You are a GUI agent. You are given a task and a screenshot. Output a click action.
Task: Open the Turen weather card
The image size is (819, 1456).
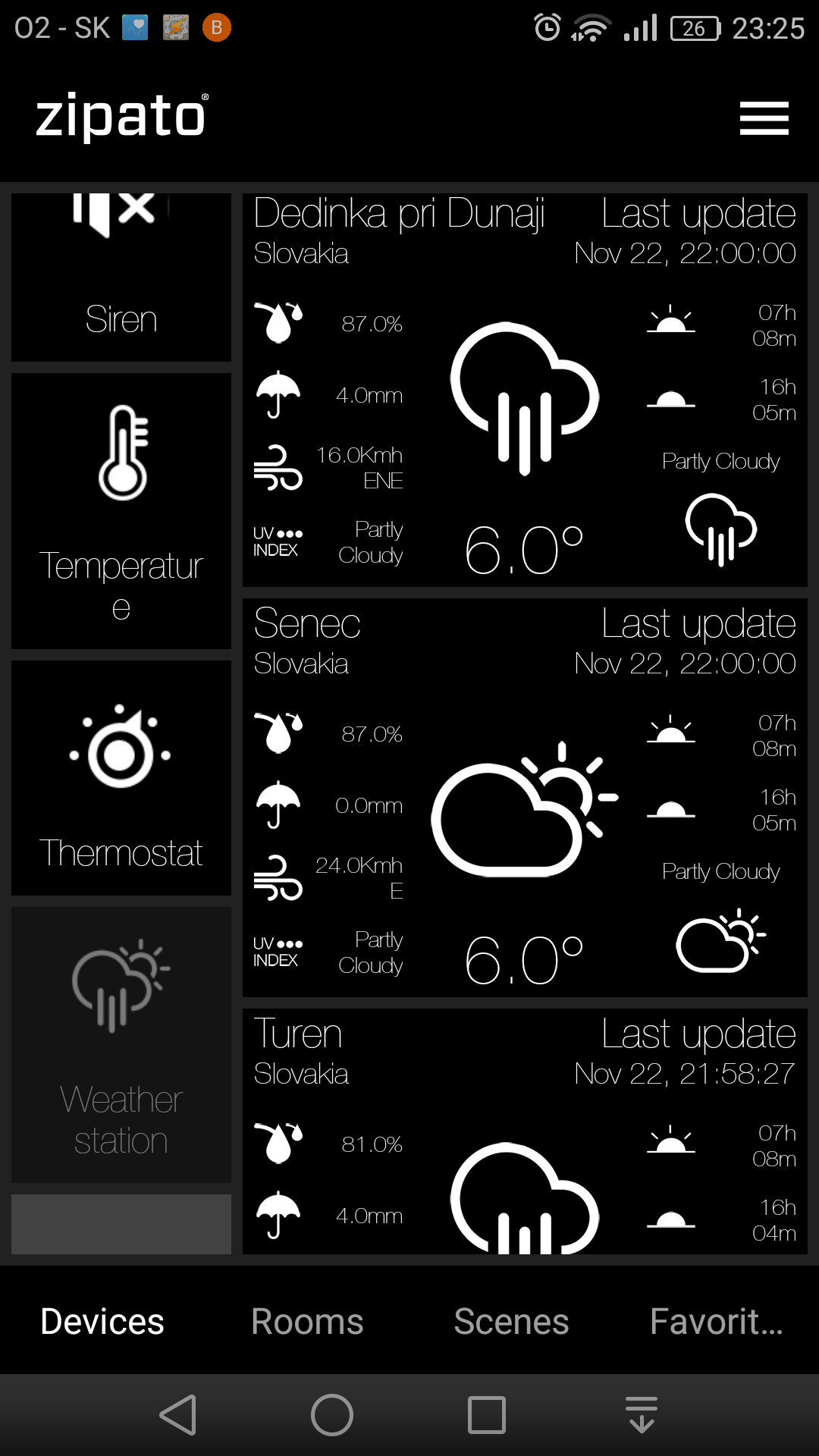tap(525, 1130)
